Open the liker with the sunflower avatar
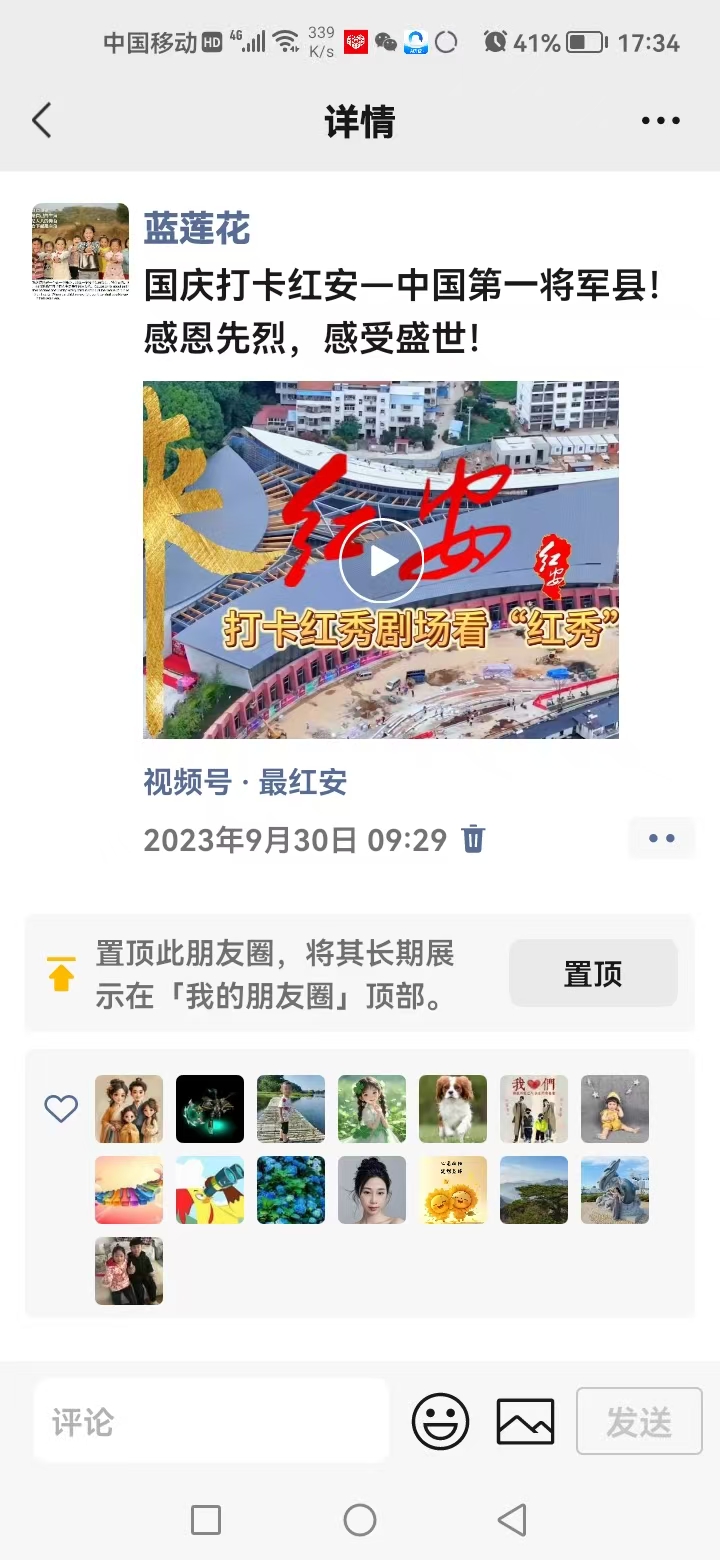The image size is (720, 1560). click(x=453, y=1190)
